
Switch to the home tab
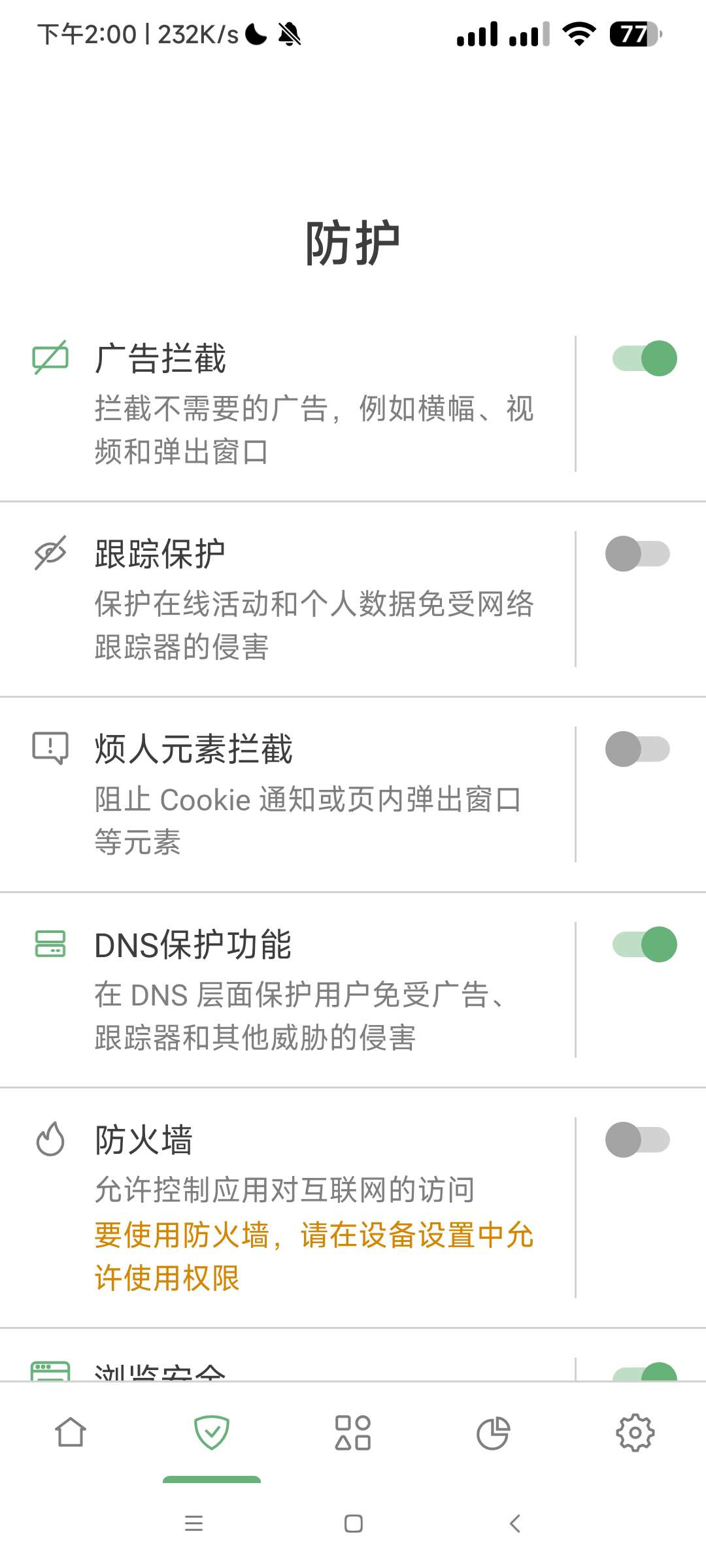(71, 1432)
